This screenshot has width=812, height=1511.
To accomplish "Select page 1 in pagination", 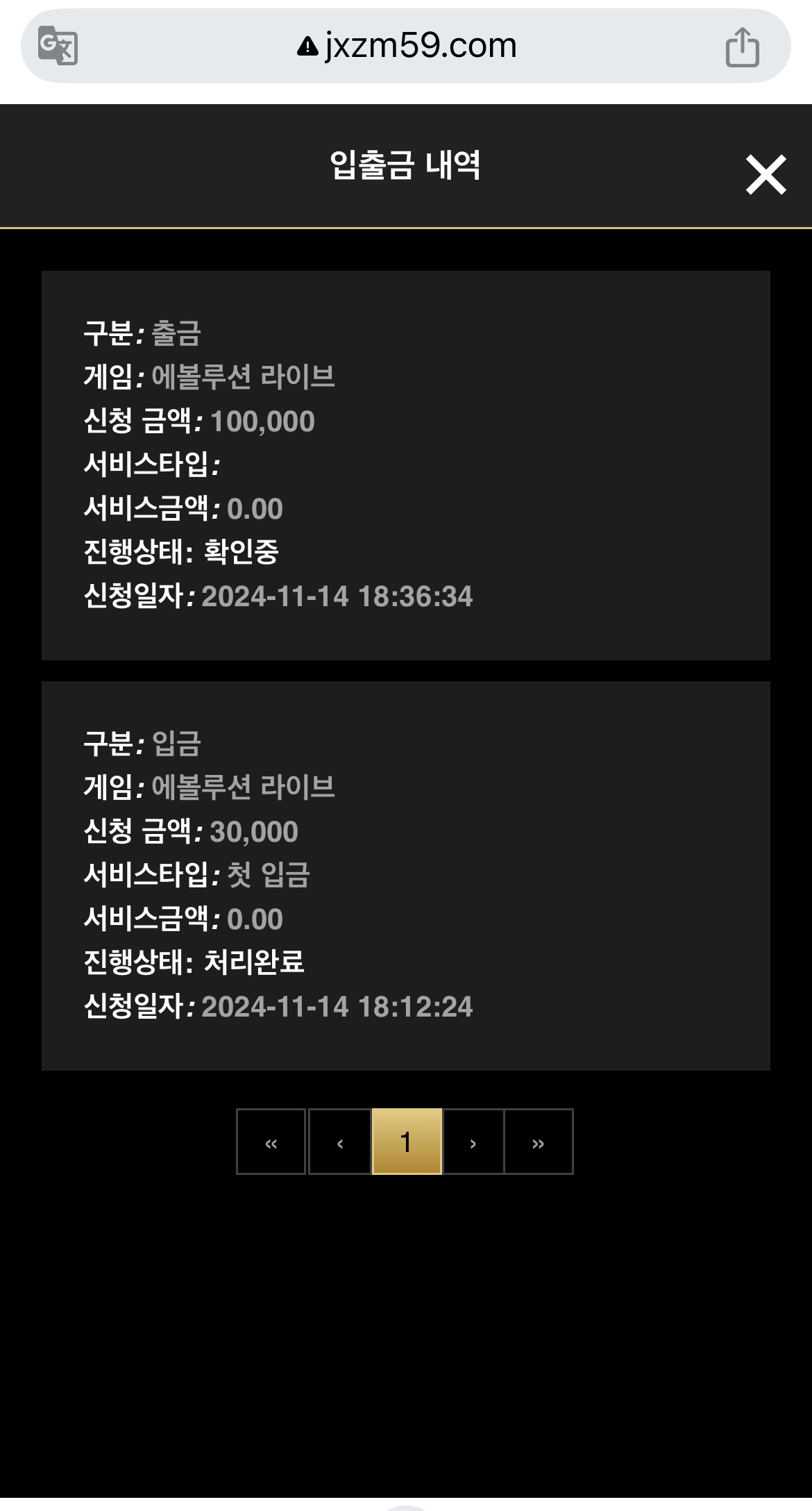I will pyautogui.click(x=407, y=1142).
